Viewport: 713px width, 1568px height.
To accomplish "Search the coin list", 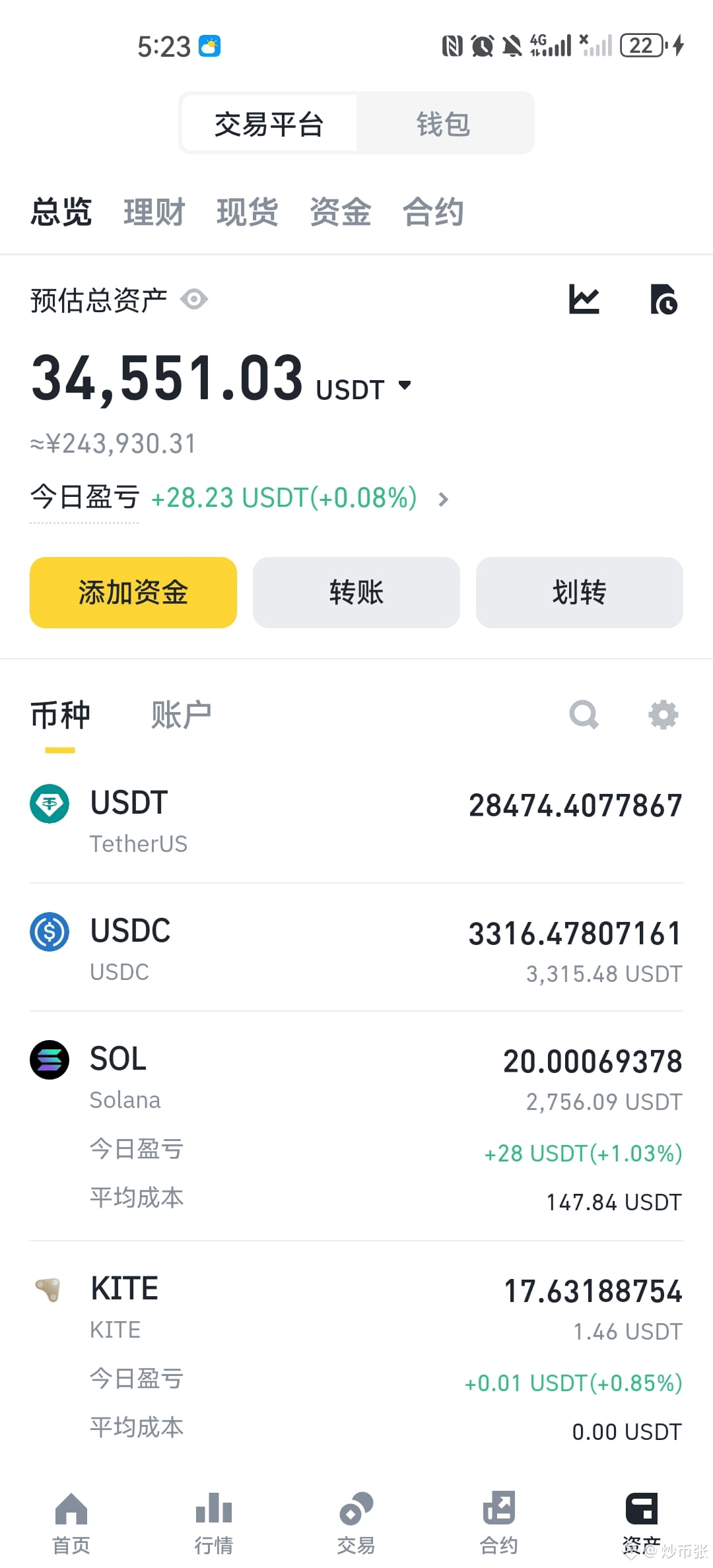I will tap(584, 715).
